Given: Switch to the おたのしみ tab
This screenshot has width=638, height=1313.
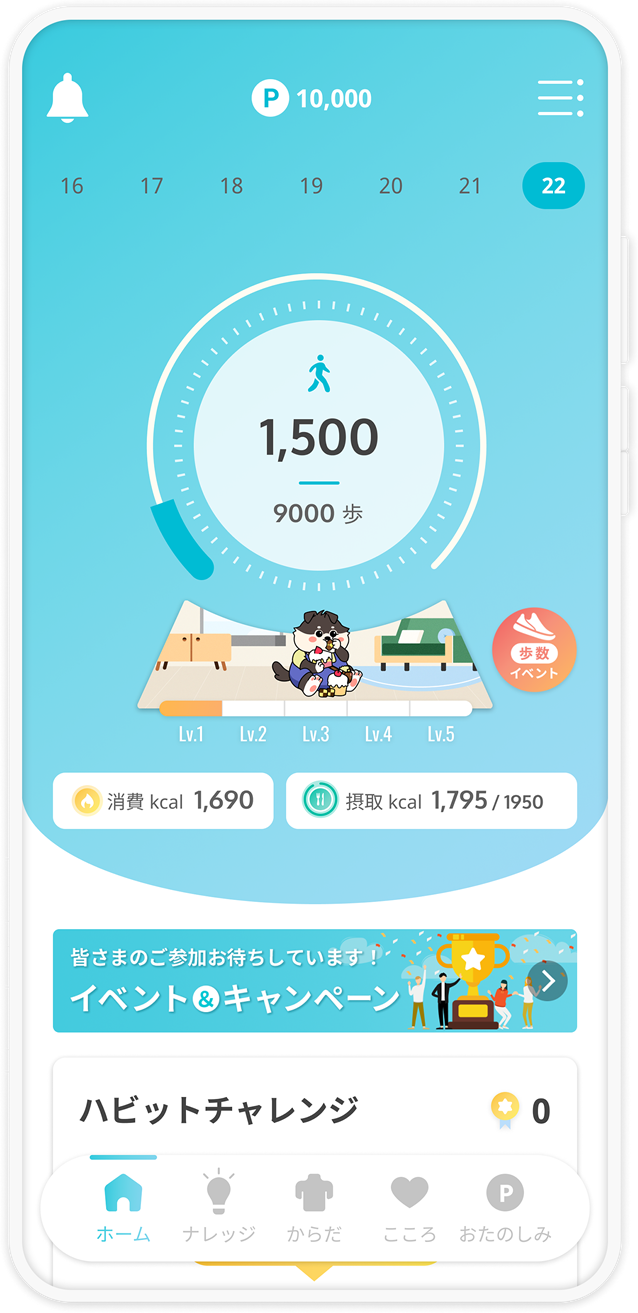Looking at the screenshot, I should pyautogui.click(x=505, y=1208).
